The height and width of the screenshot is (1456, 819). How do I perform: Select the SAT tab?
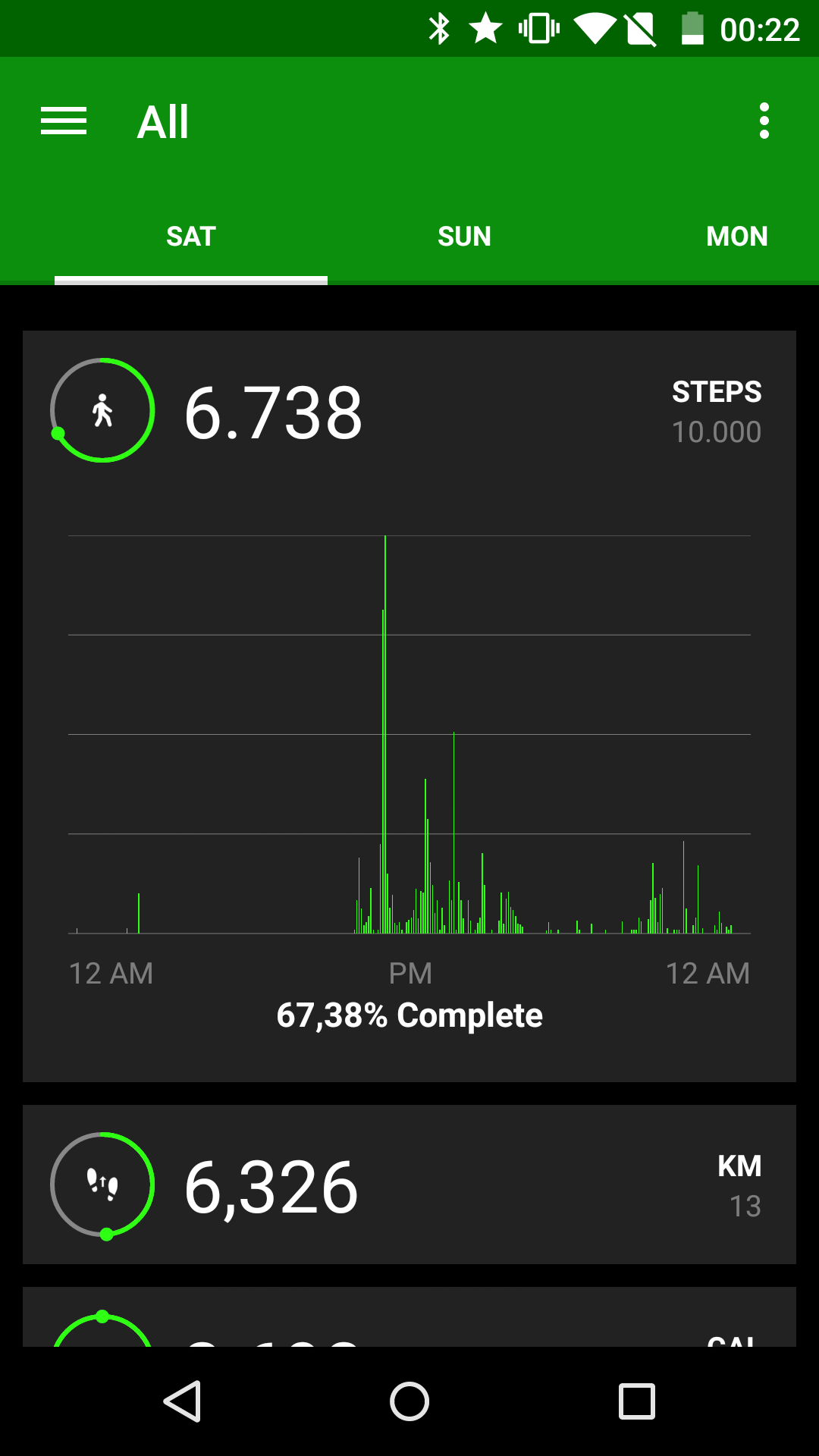[x=191, y=237]
